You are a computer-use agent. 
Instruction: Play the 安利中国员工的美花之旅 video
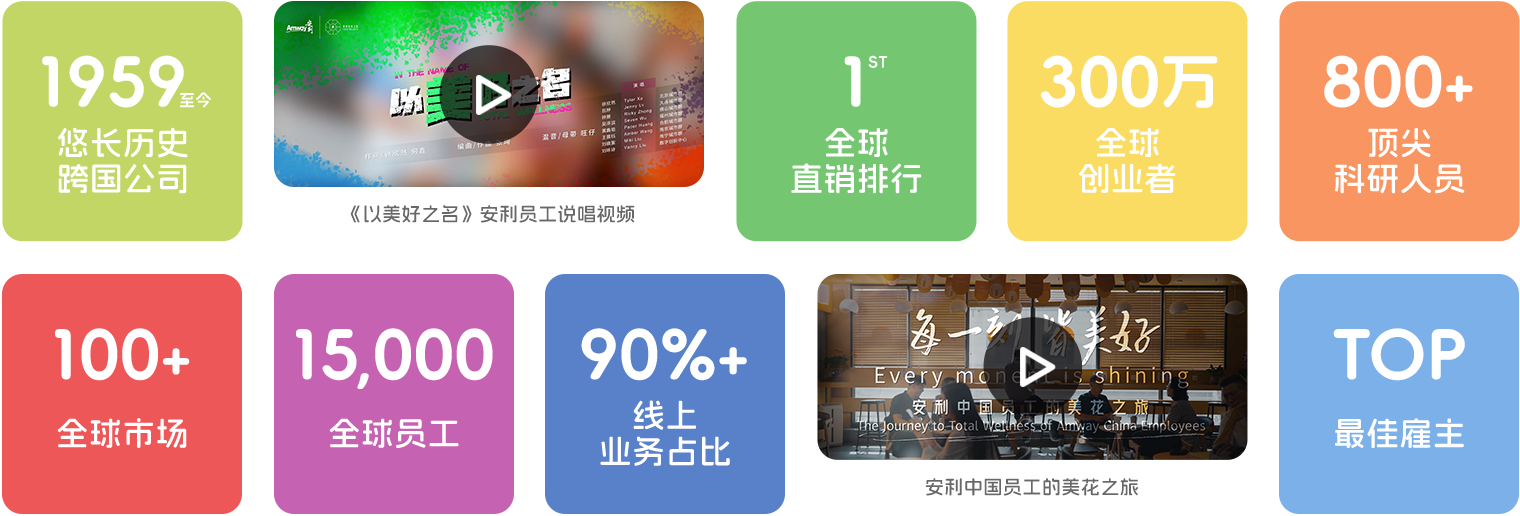click(1032, 366)
